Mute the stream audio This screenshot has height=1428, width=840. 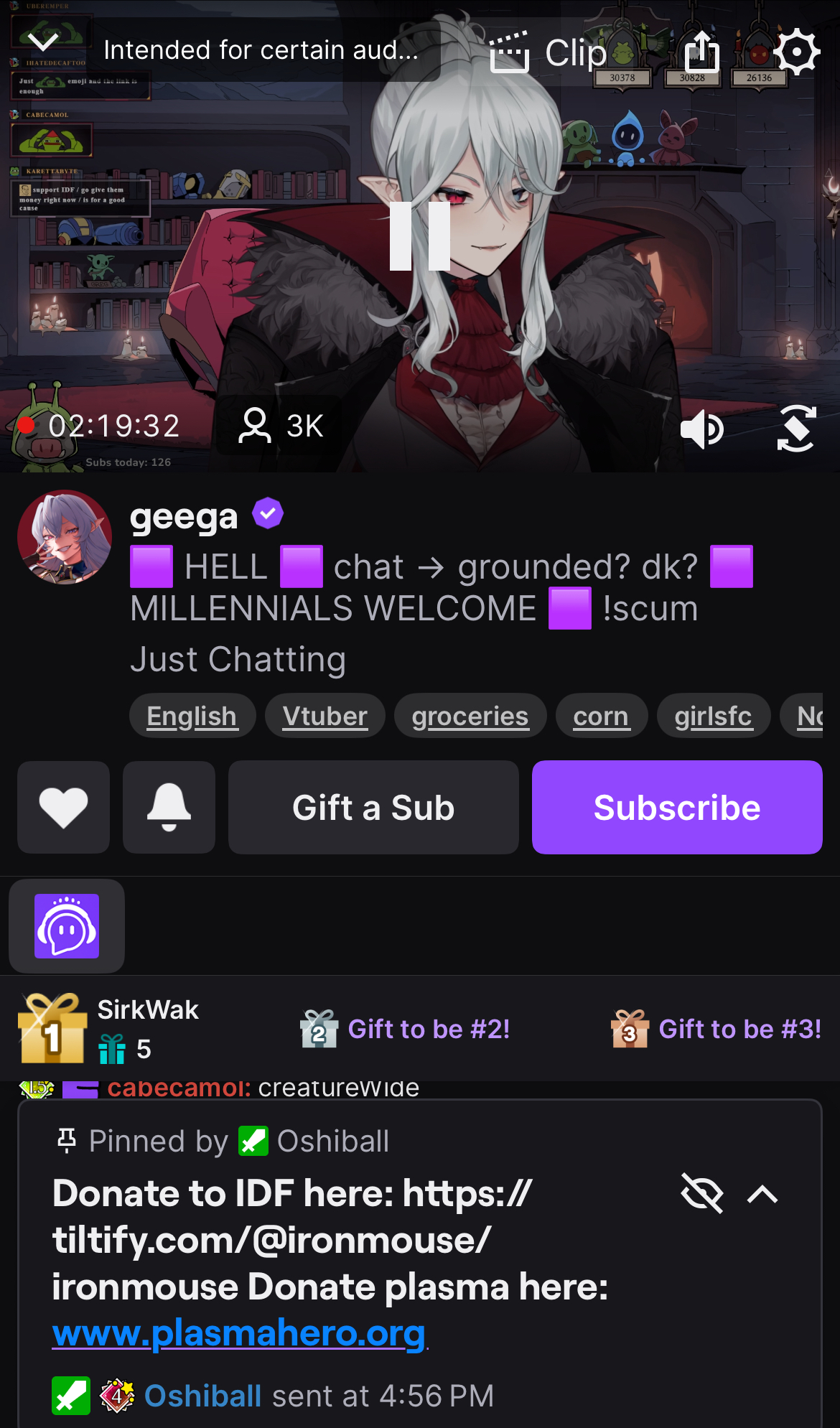click(x=701, y=429)
